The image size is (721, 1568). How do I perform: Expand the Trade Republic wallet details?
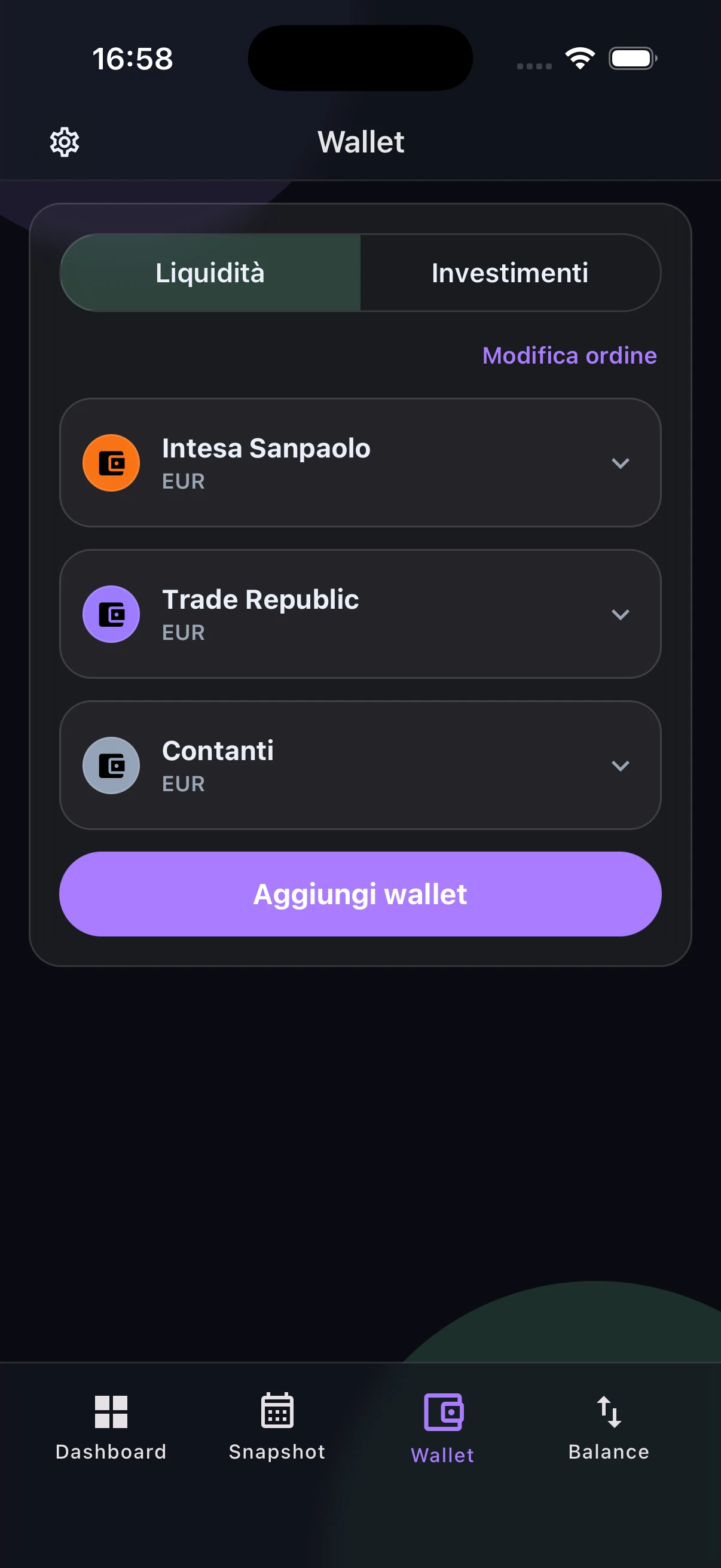(621, 614)
